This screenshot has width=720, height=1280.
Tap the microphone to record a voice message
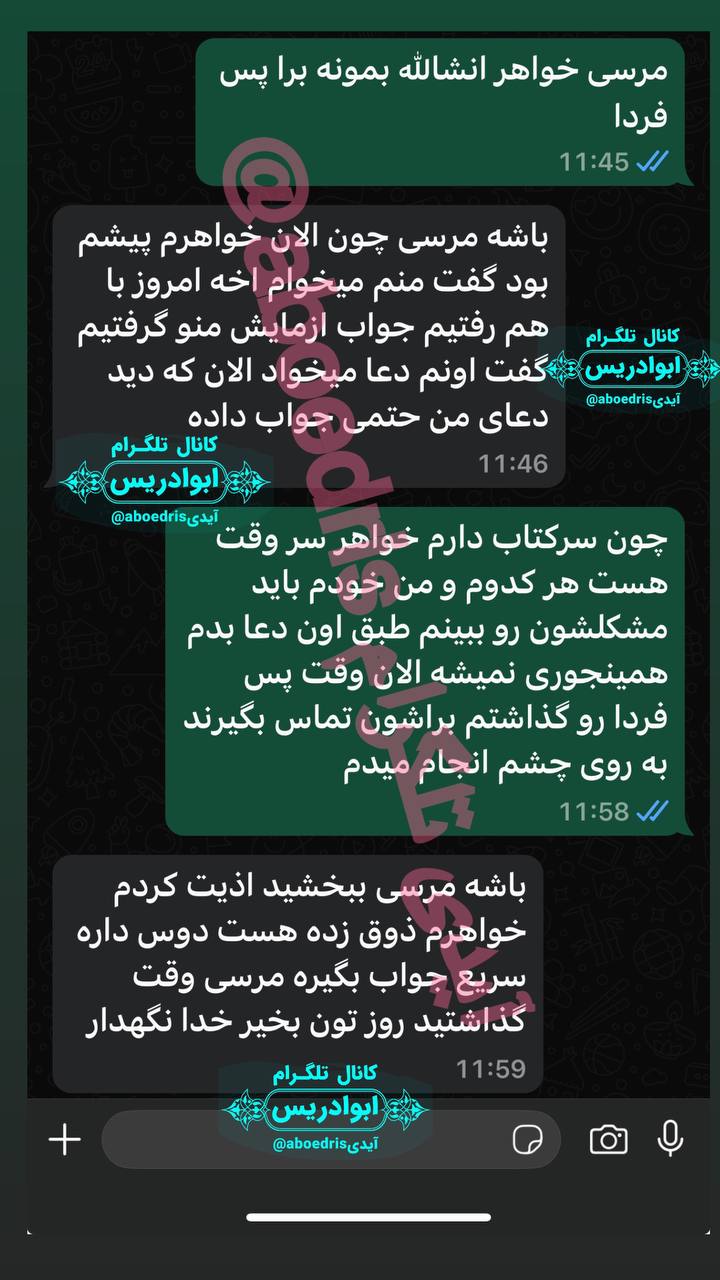click(x=670, y=1137)
